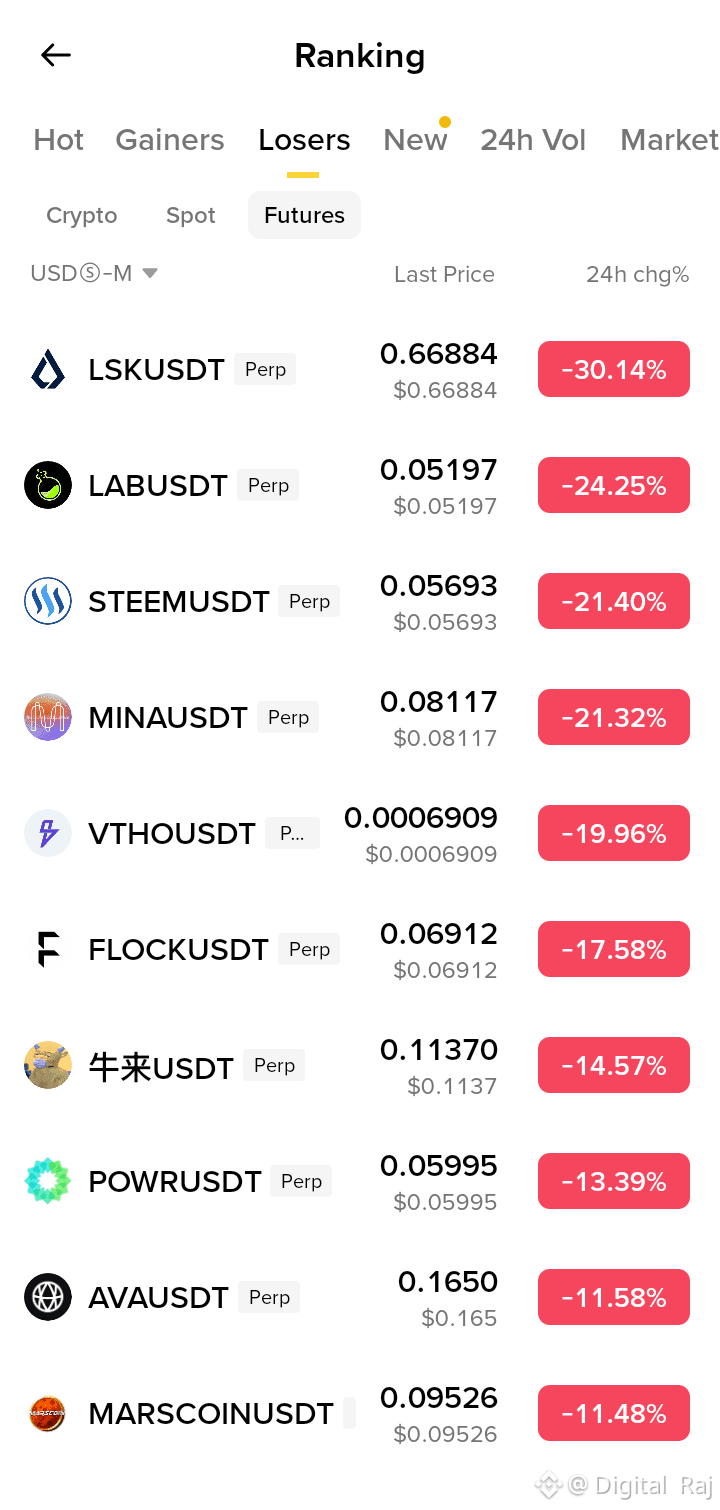720x1510 pixels.
Task: Sort by Last Price column
Action: coord(444,274)
